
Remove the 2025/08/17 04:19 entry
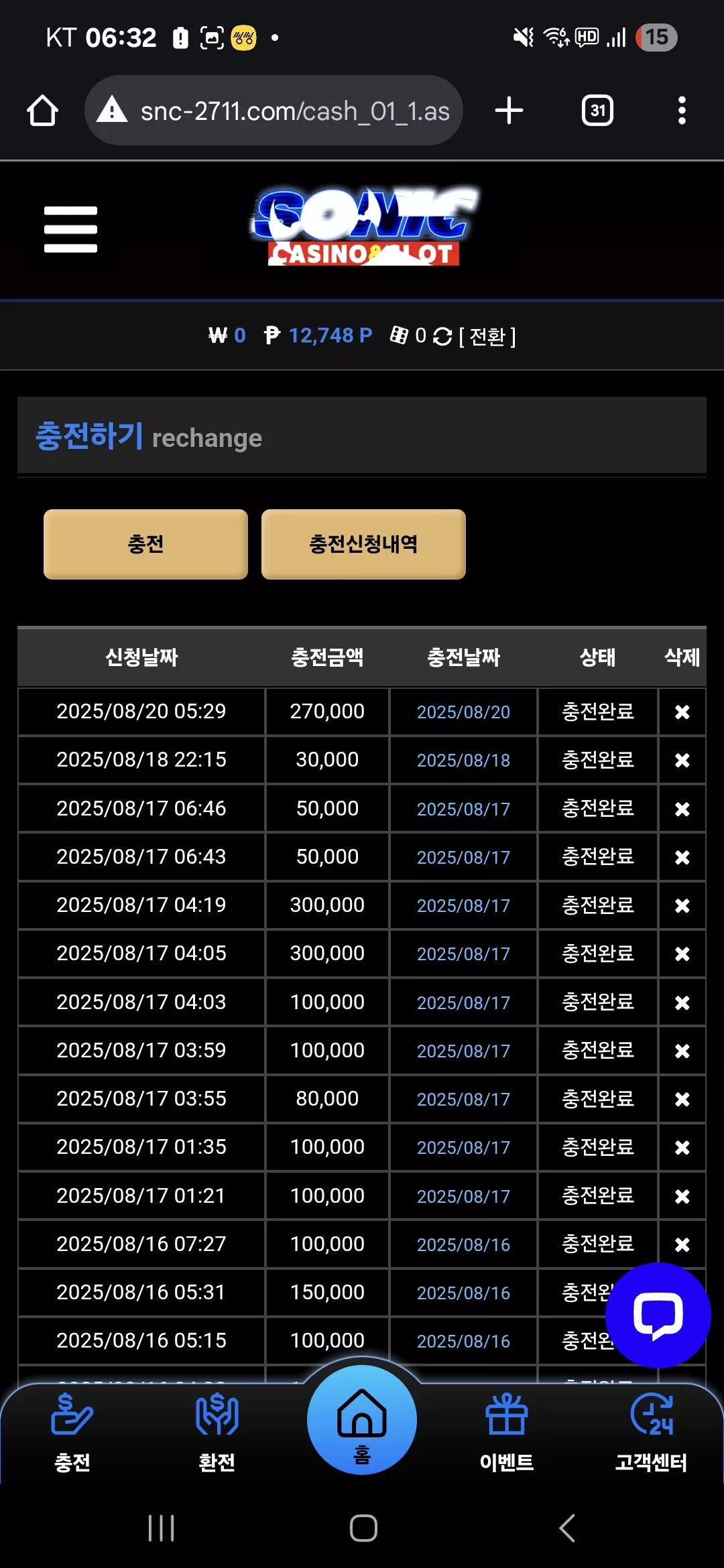pyautogui.click(x=682, y=905)
